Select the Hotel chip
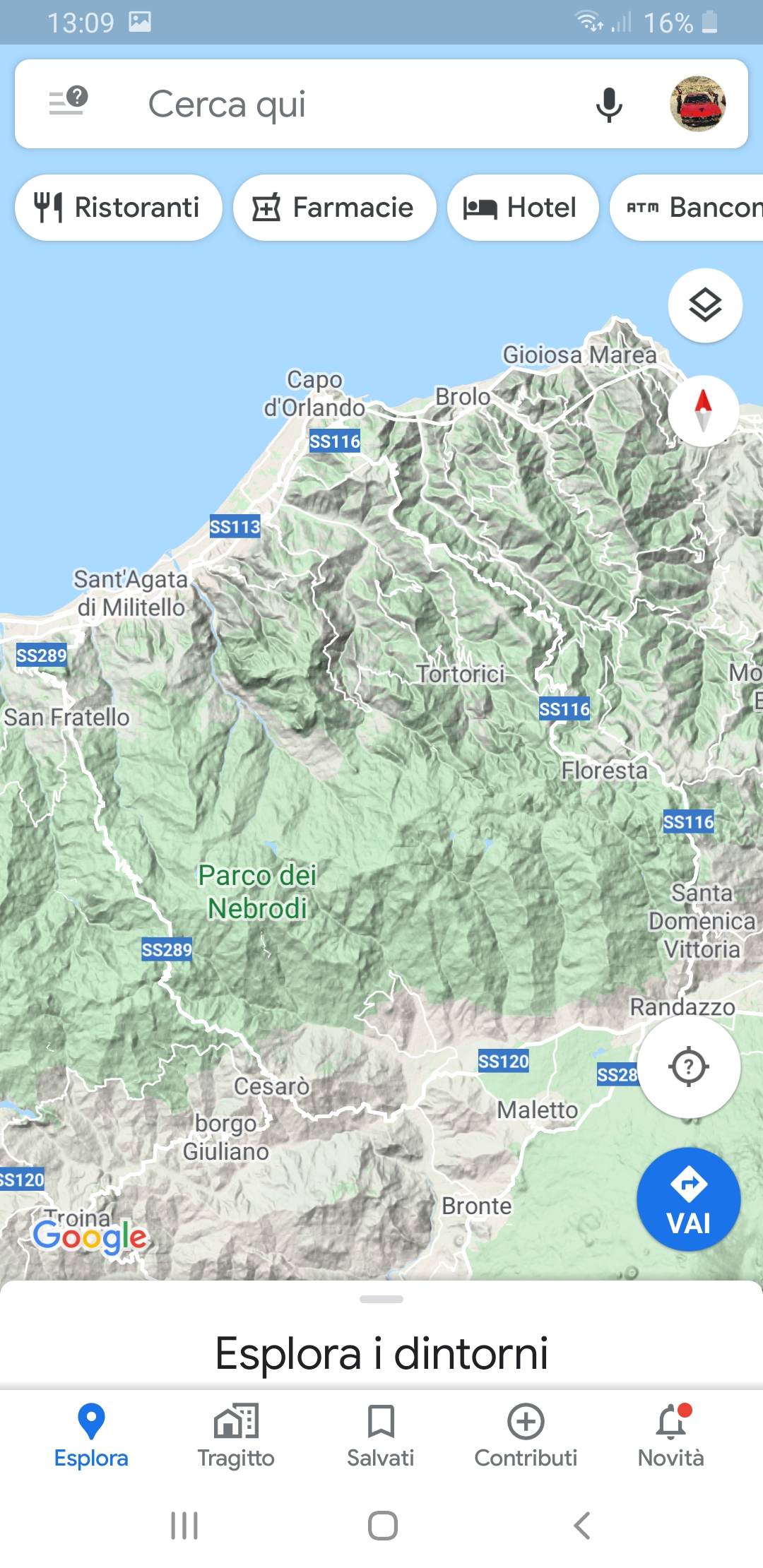763x1568 pixels. coord(523,208)
